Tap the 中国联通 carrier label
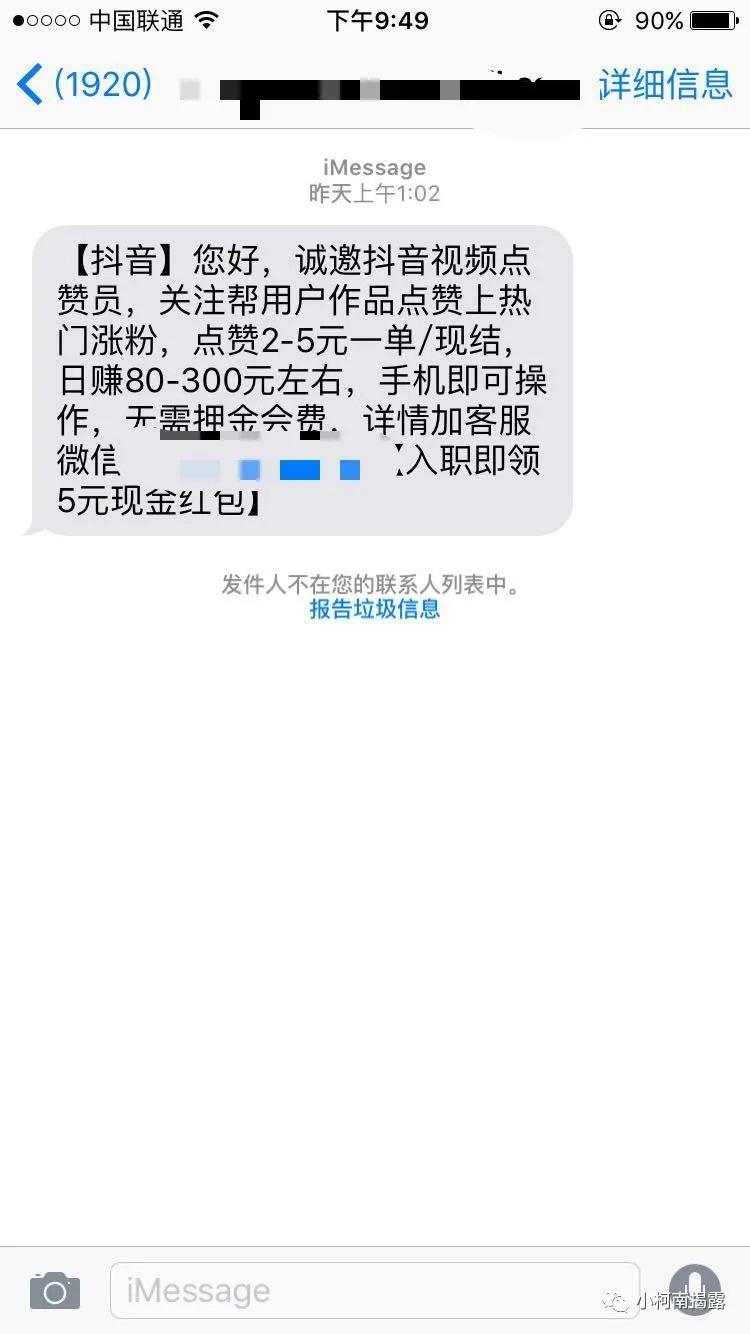The width and height of the screenshot is (750, 1334). [x=135, y=19]
